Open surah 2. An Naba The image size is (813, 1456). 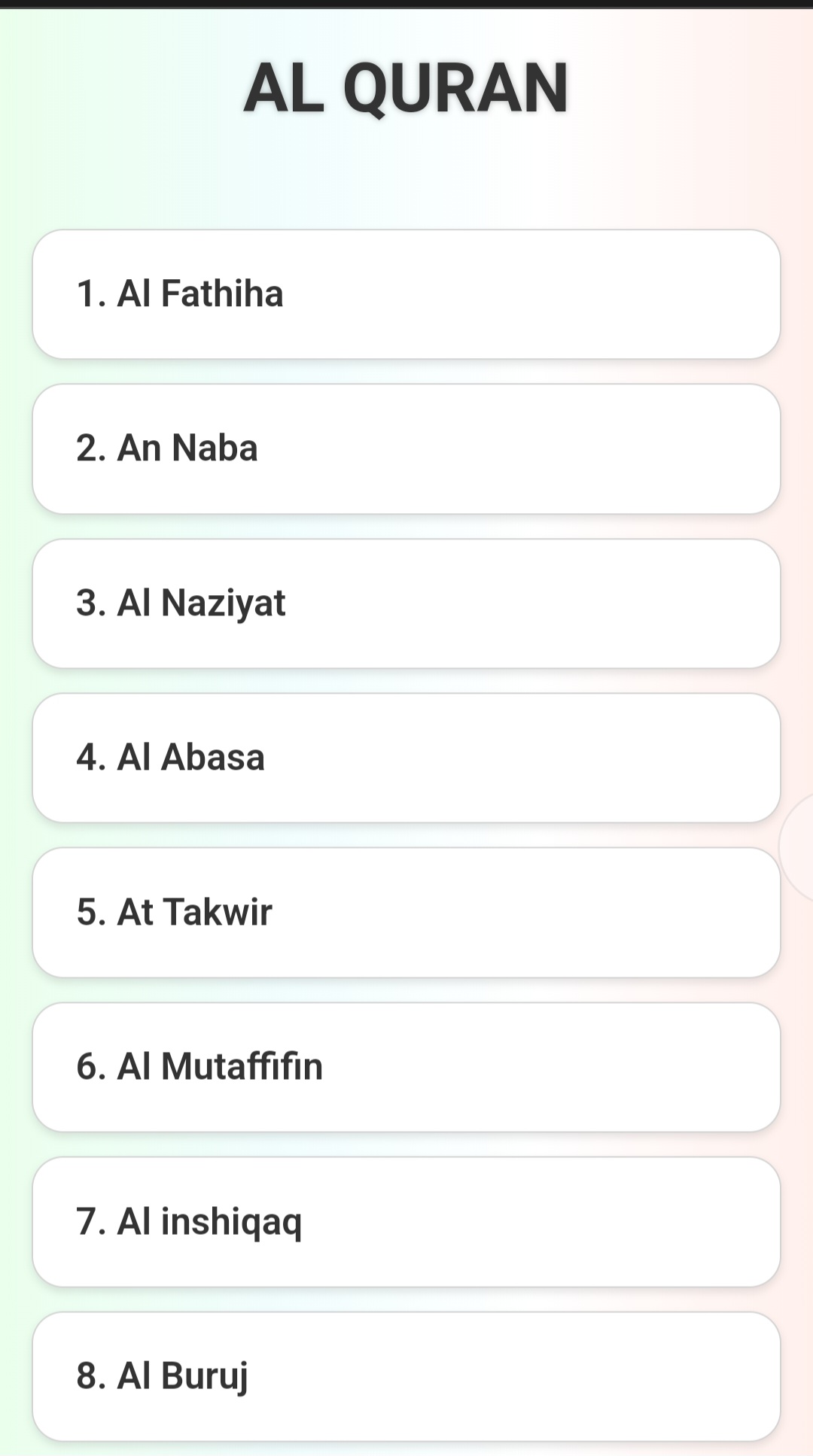[406, 448]
